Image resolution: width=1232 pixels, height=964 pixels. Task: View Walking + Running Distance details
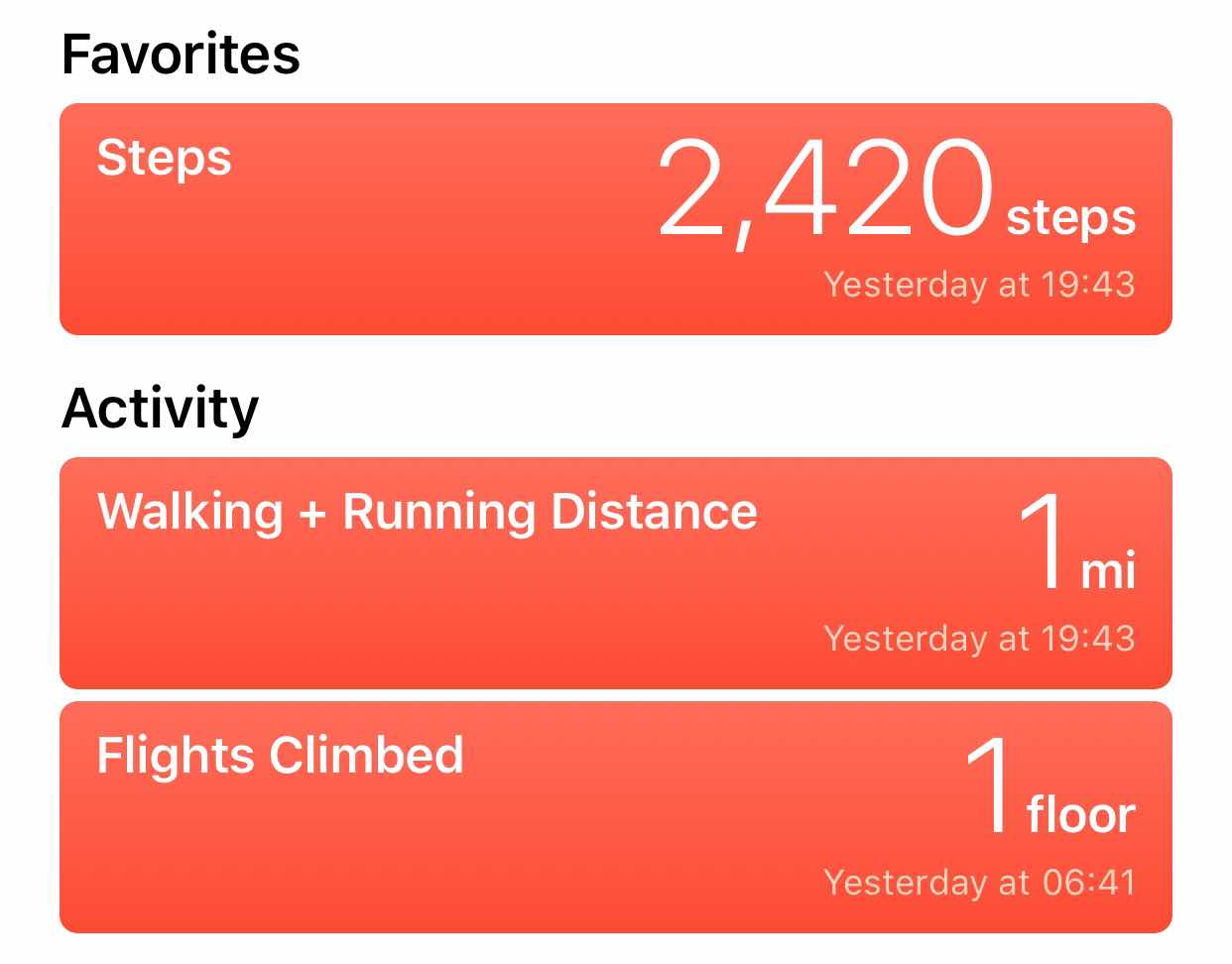tap(615, 572)
